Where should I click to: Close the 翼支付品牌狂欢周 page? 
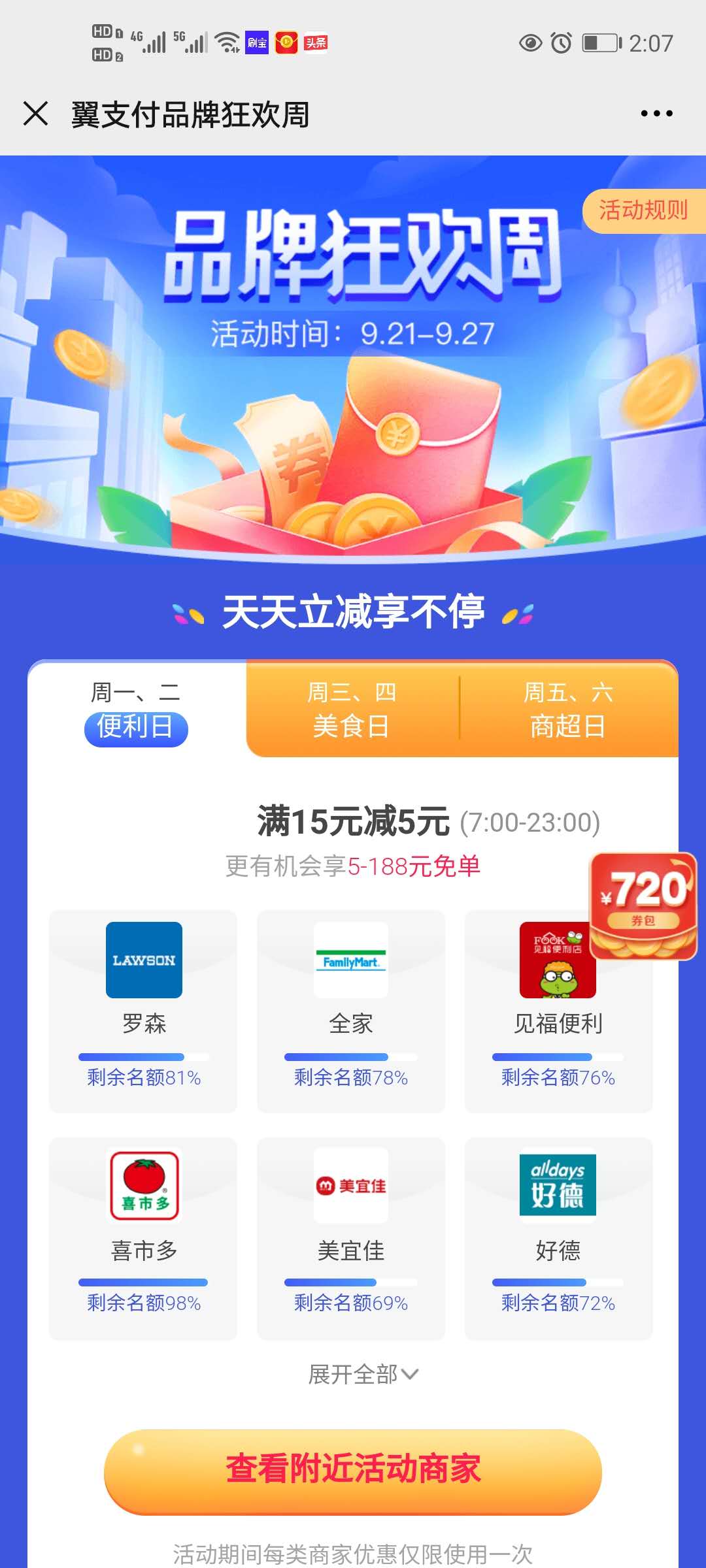point(36,114)
